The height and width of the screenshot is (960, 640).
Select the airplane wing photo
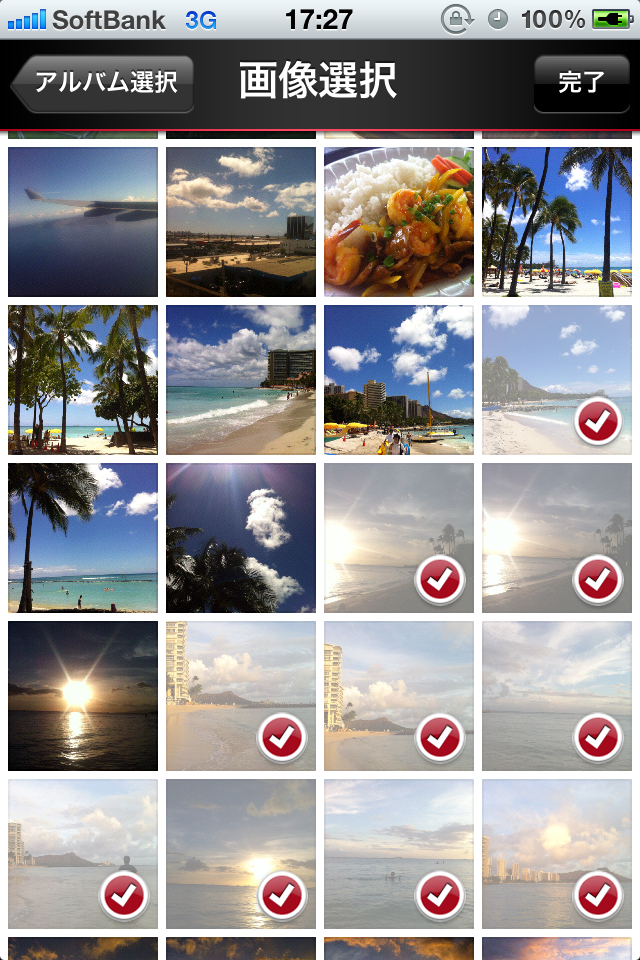83,222
